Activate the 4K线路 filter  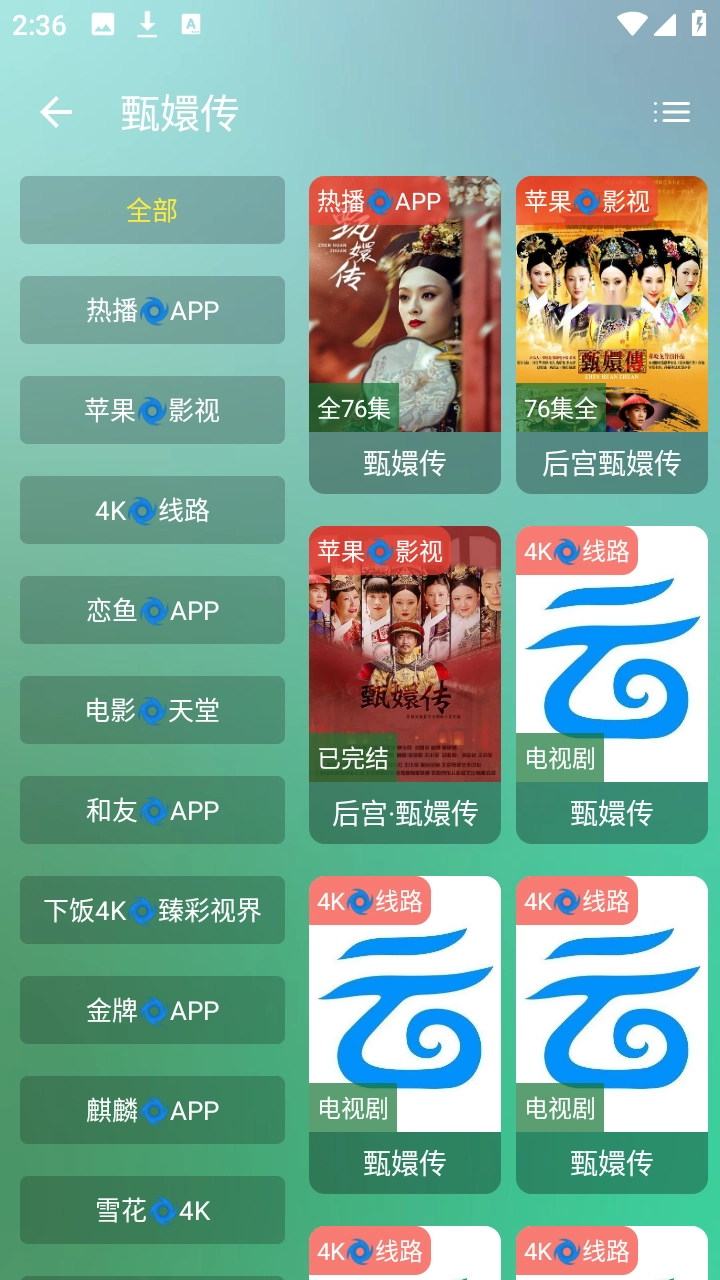click(x=151, y=510)
